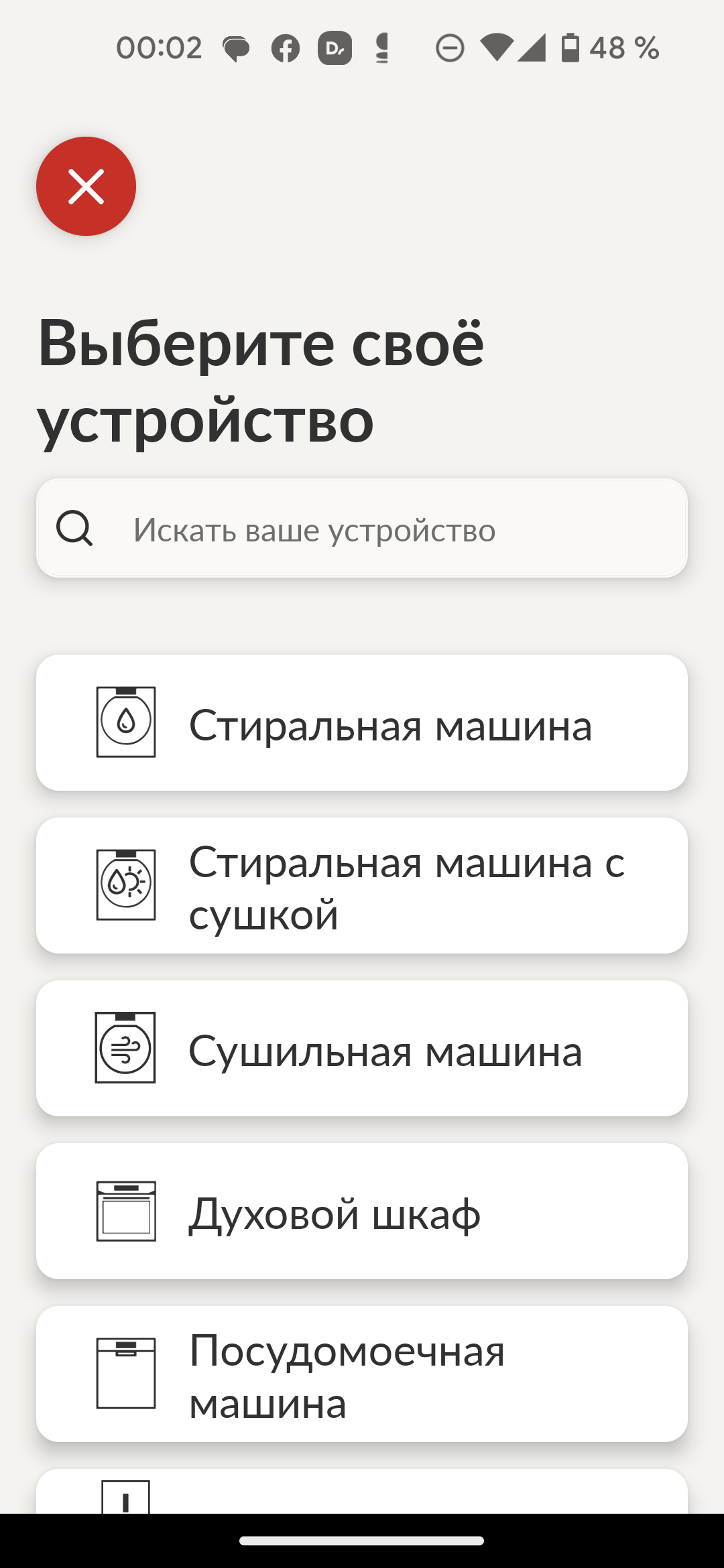
Task: Tap the 'Искать ваше устройство' search field
Action: (x=362, y=529)
